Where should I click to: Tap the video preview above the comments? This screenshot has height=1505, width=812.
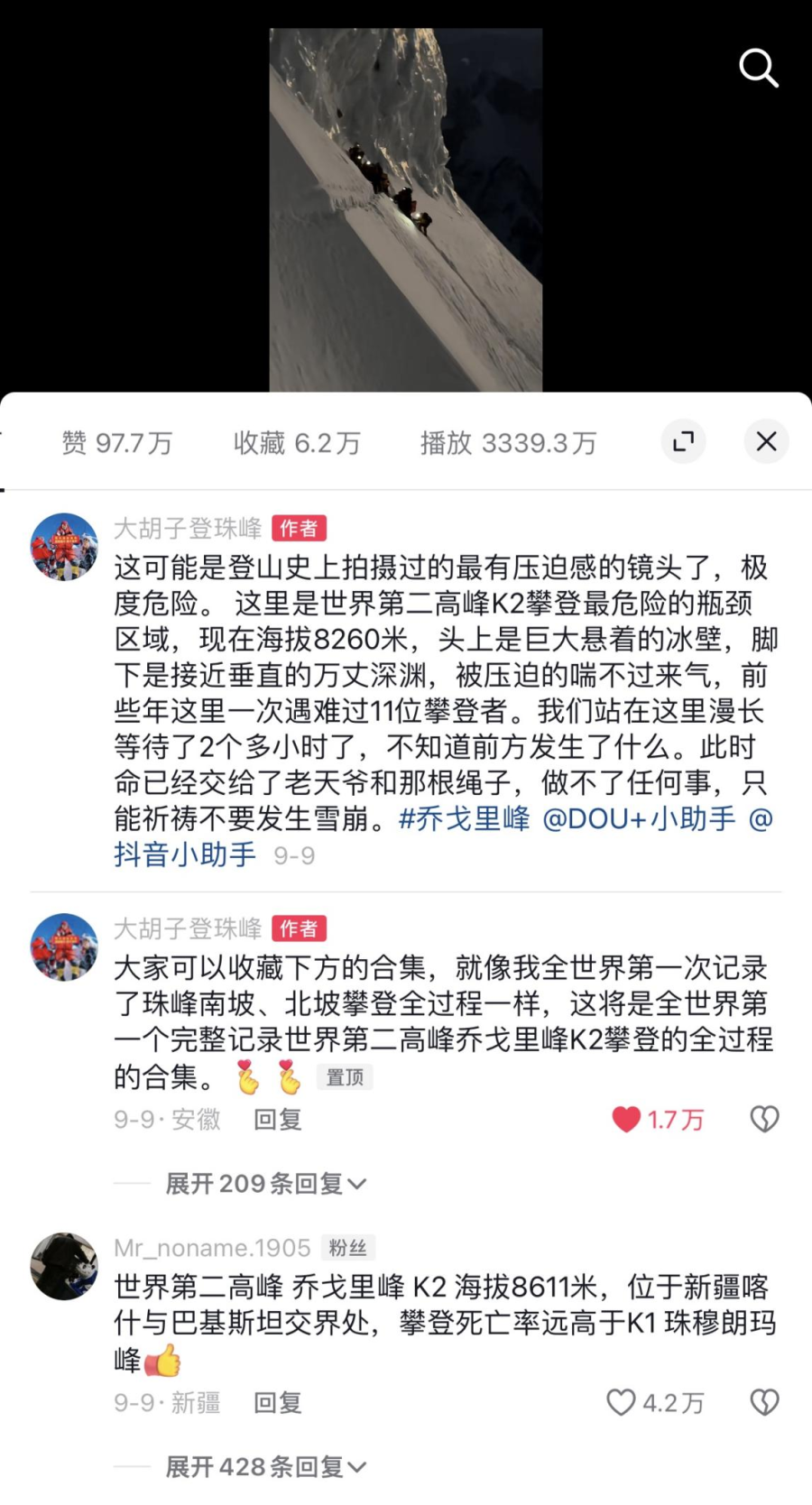(x=406, y=209)
